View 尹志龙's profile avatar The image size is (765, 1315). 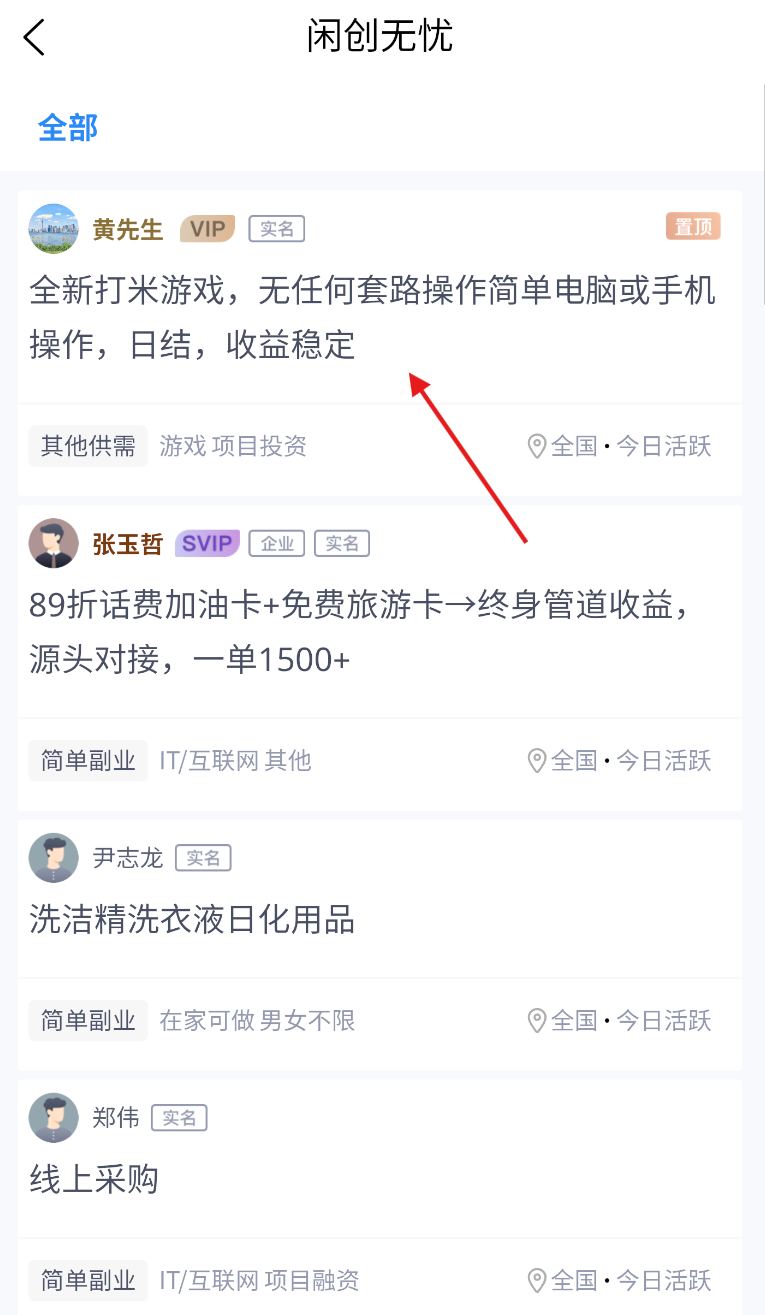click(x=54, y=858)
